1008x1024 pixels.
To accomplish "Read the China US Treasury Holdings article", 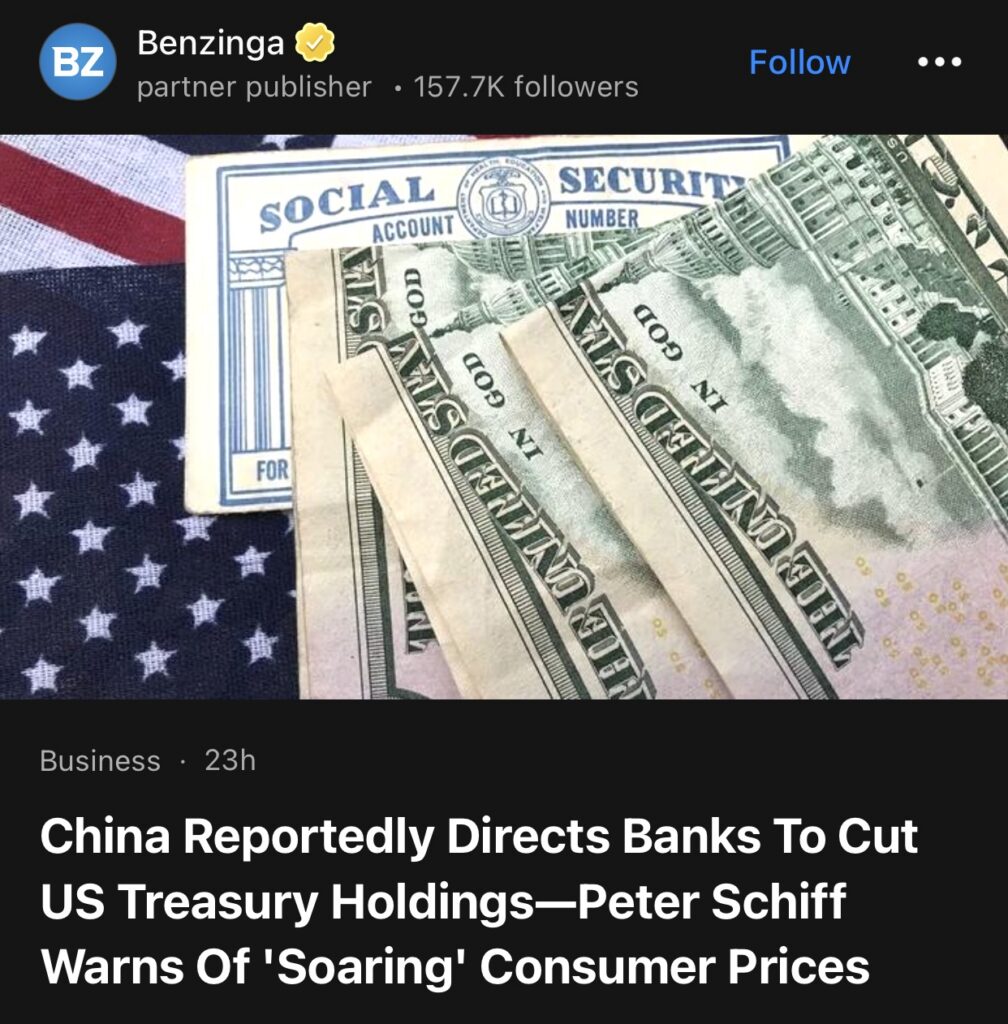I will point(478,902).
